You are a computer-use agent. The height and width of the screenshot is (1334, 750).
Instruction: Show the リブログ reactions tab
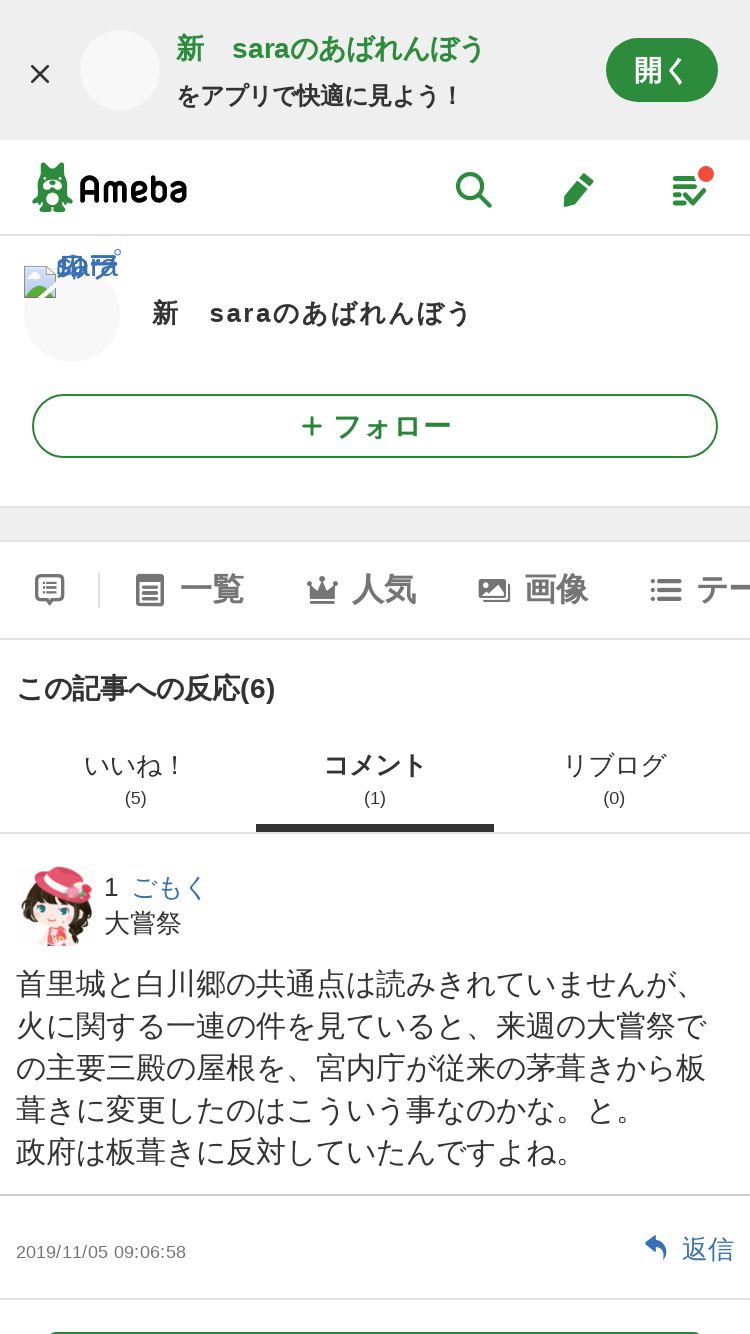614,779
